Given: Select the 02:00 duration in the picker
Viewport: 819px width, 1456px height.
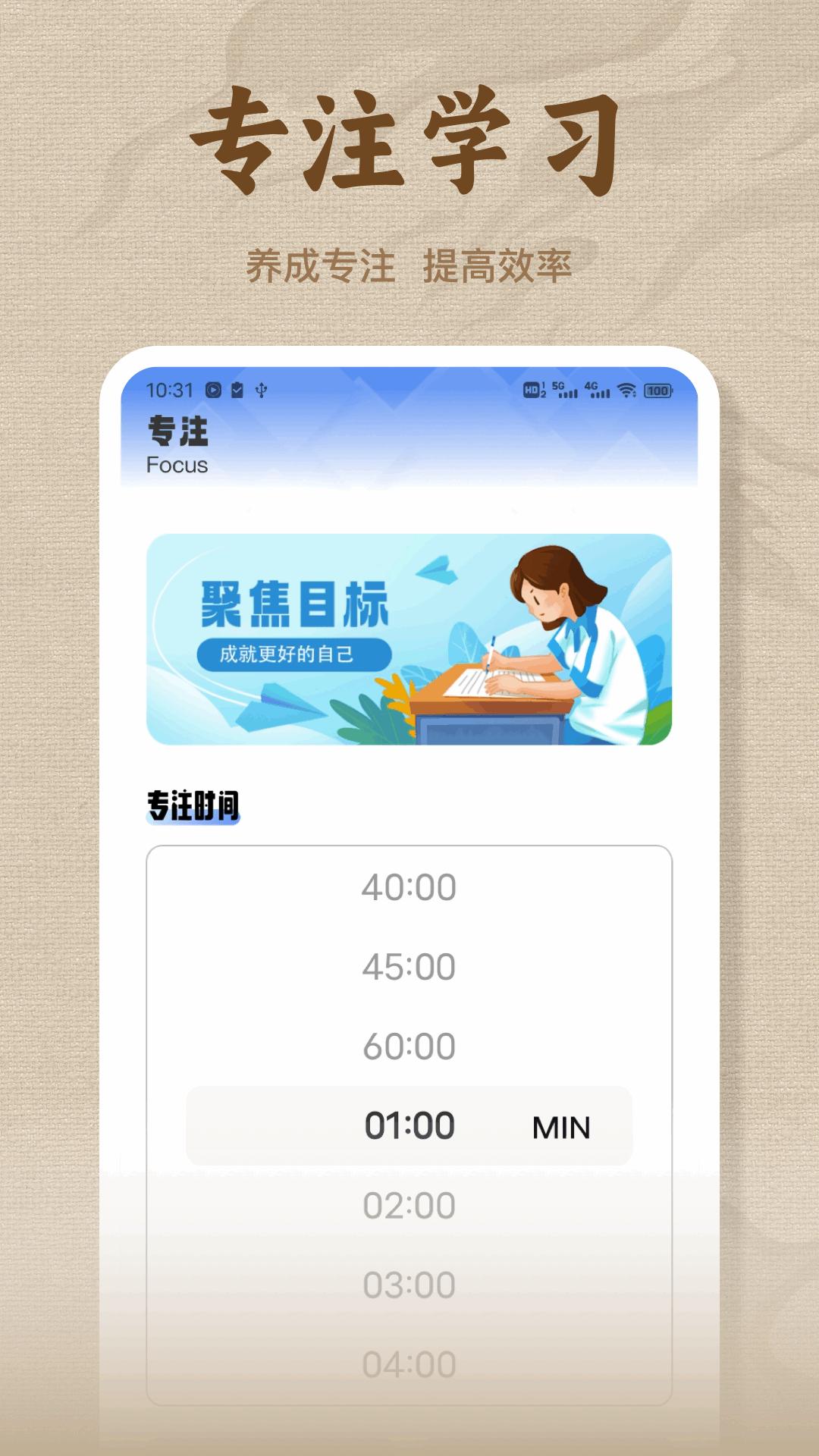Looking at the screenshot, I should coord(409,1204).
